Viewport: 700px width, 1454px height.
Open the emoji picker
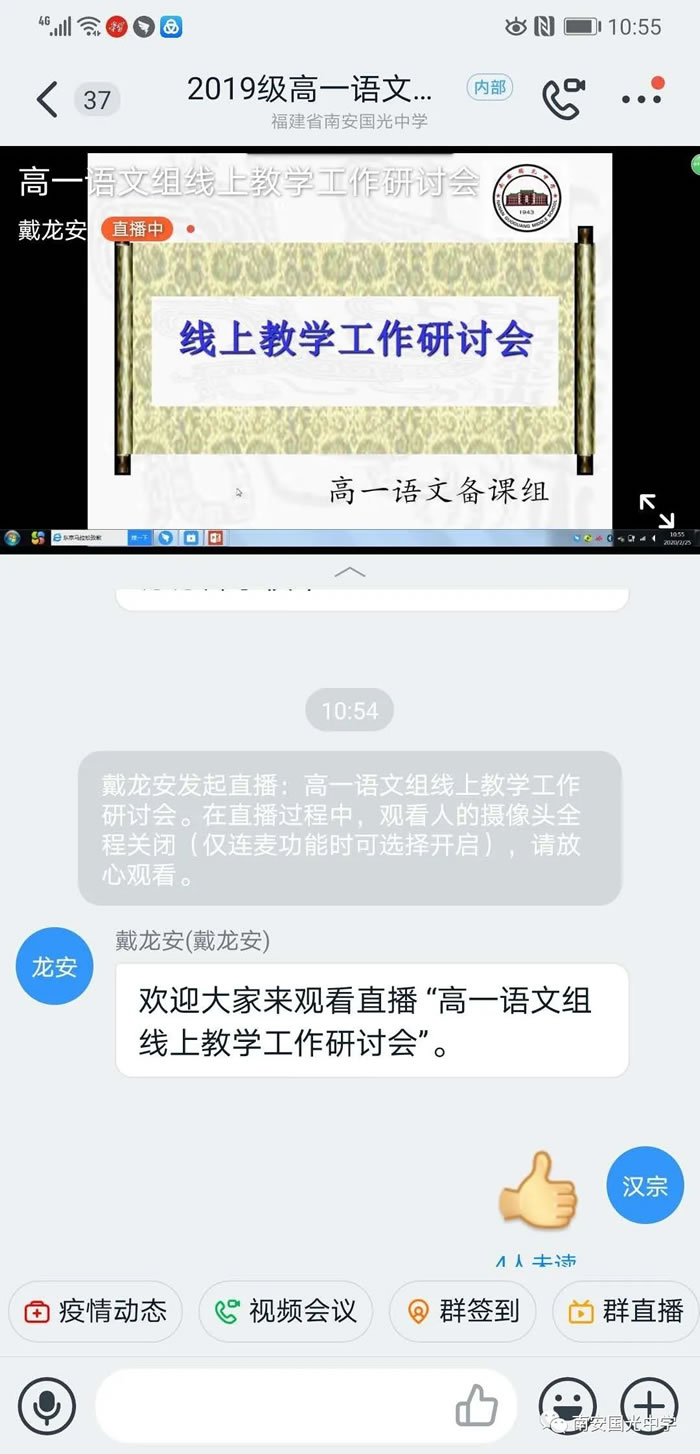tap(568, 1403)
